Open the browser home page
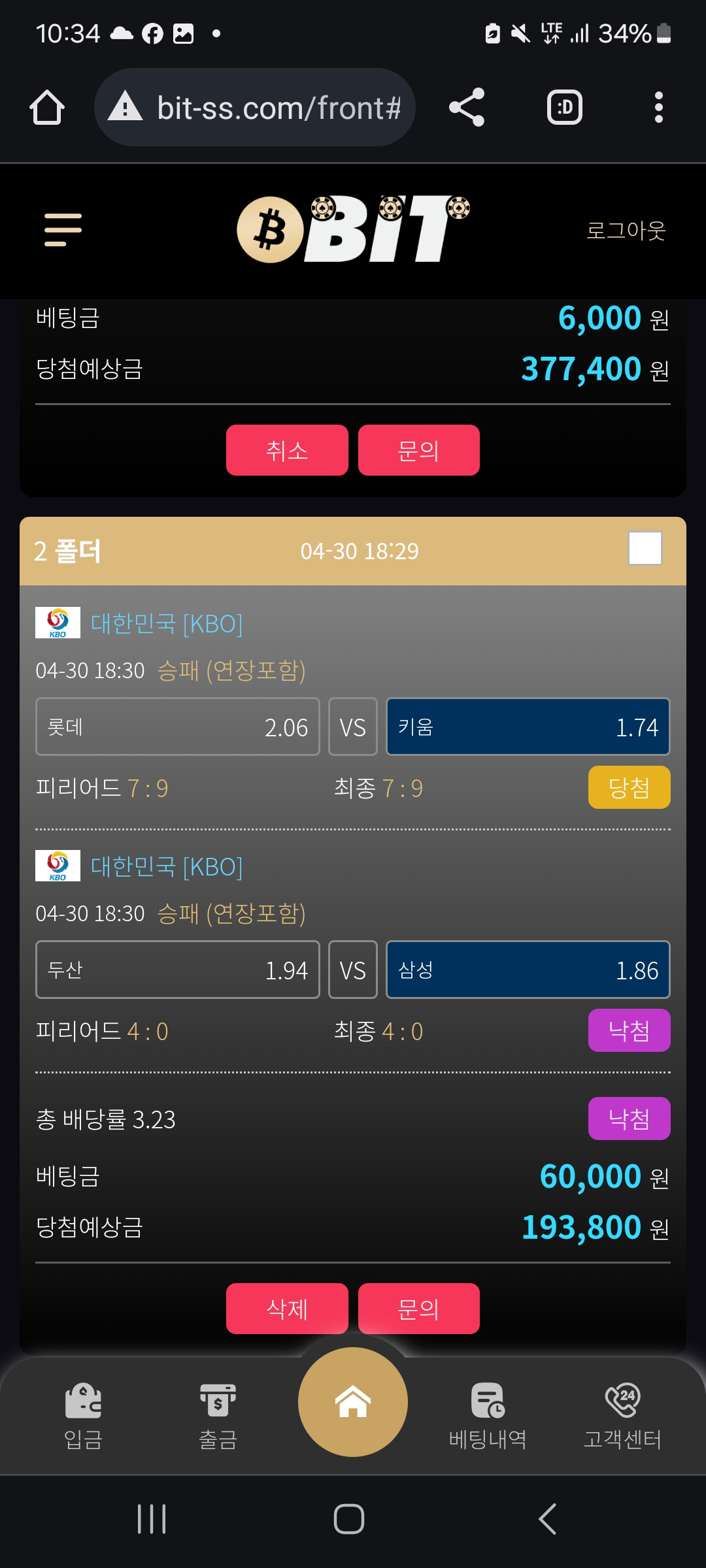This screenshot has width=706, height=1568. click(x=47, y=108)
